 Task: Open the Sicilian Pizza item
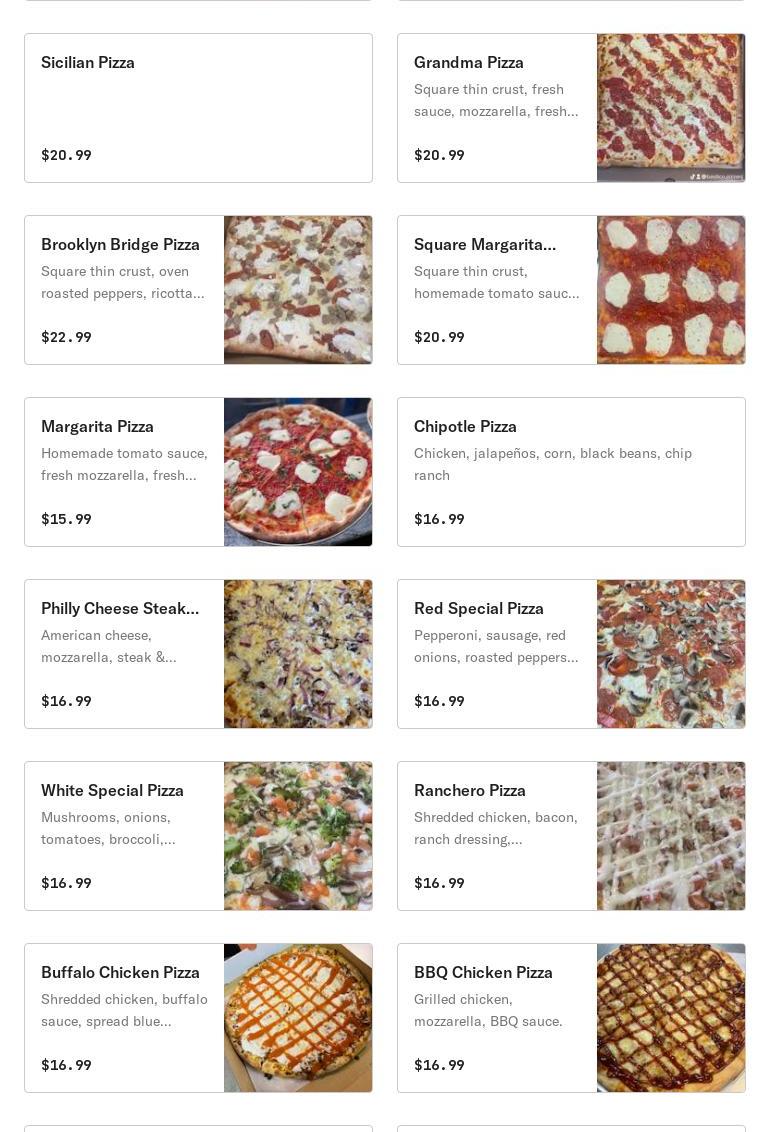[198, 108]
